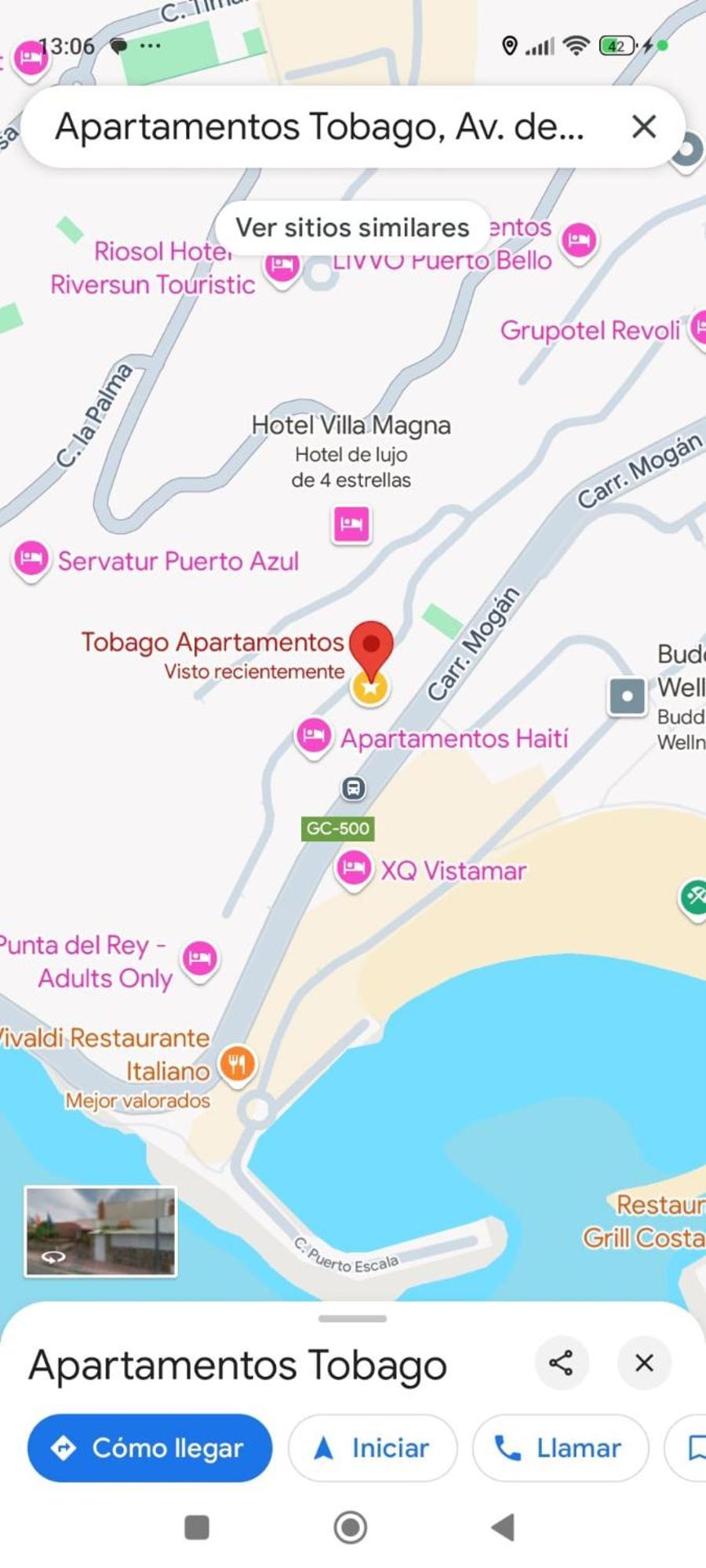
Task: Start navigation with Iniciar
Action: click(x=373, y=1448)
